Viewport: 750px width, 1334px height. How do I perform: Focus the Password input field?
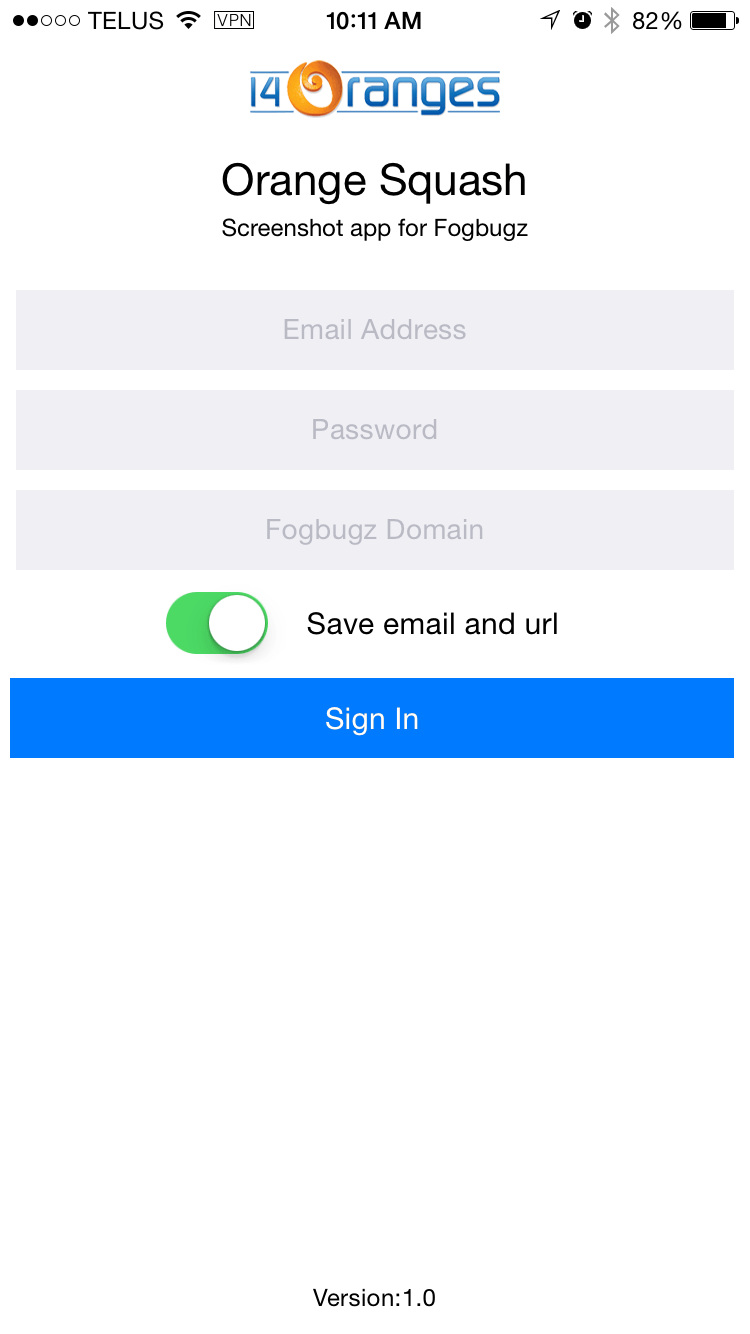(374, 430)
